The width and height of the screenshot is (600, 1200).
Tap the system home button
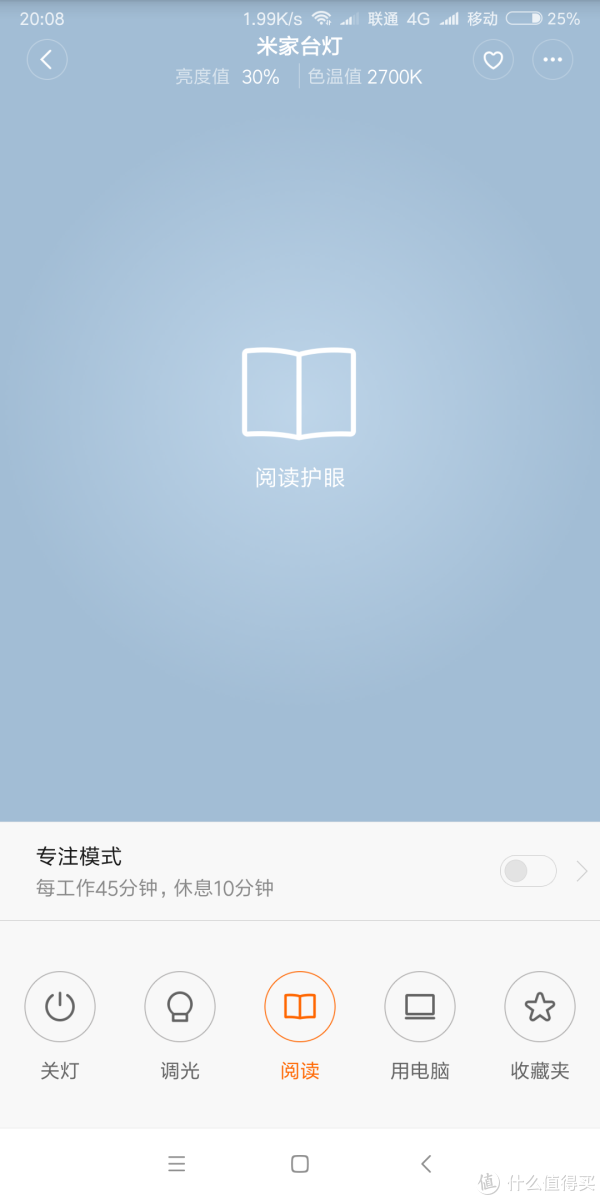coord(300,1163)
